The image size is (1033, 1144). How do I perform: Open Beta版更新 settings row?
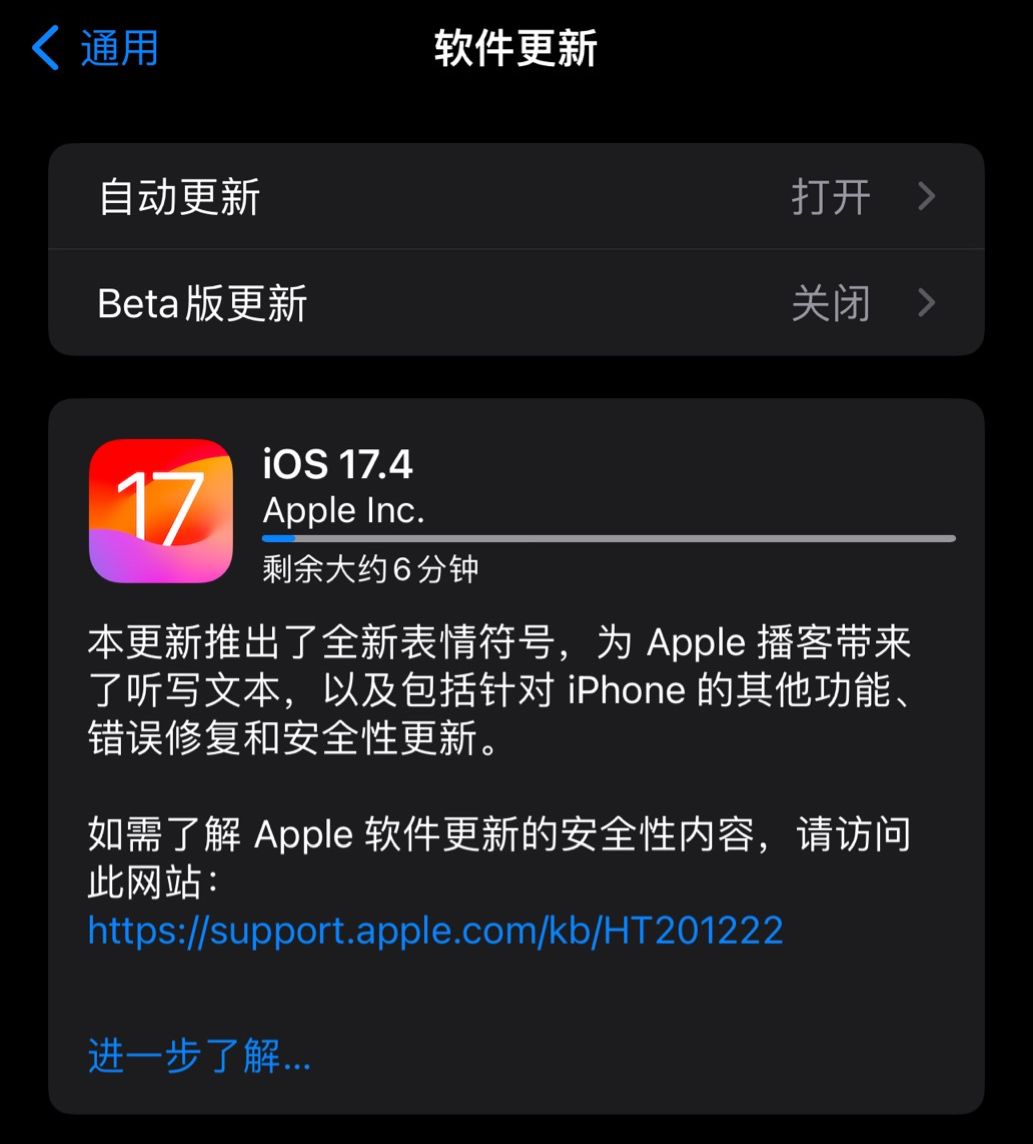pos(516,303)
